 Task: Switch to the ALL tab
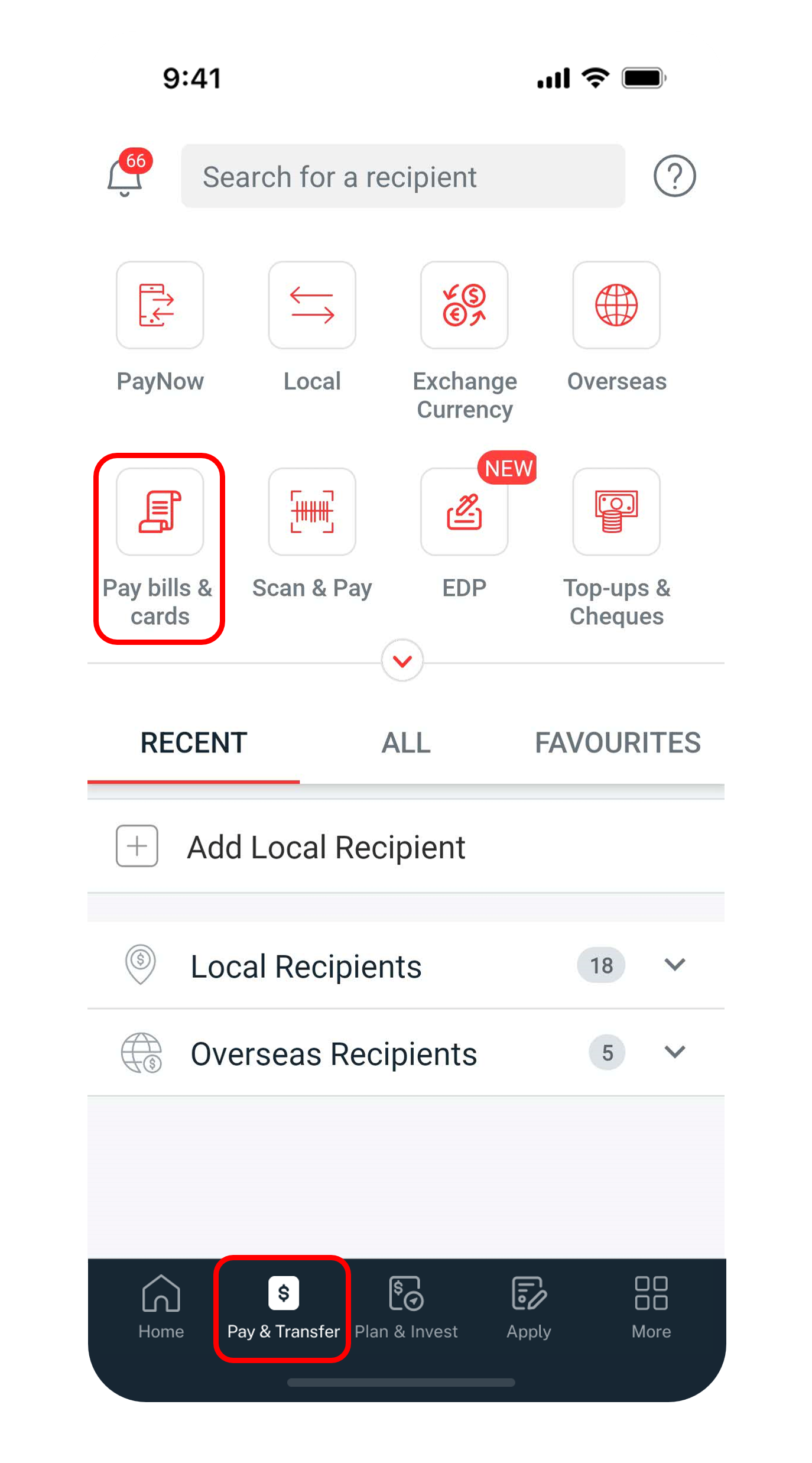[x=406, y=743]
